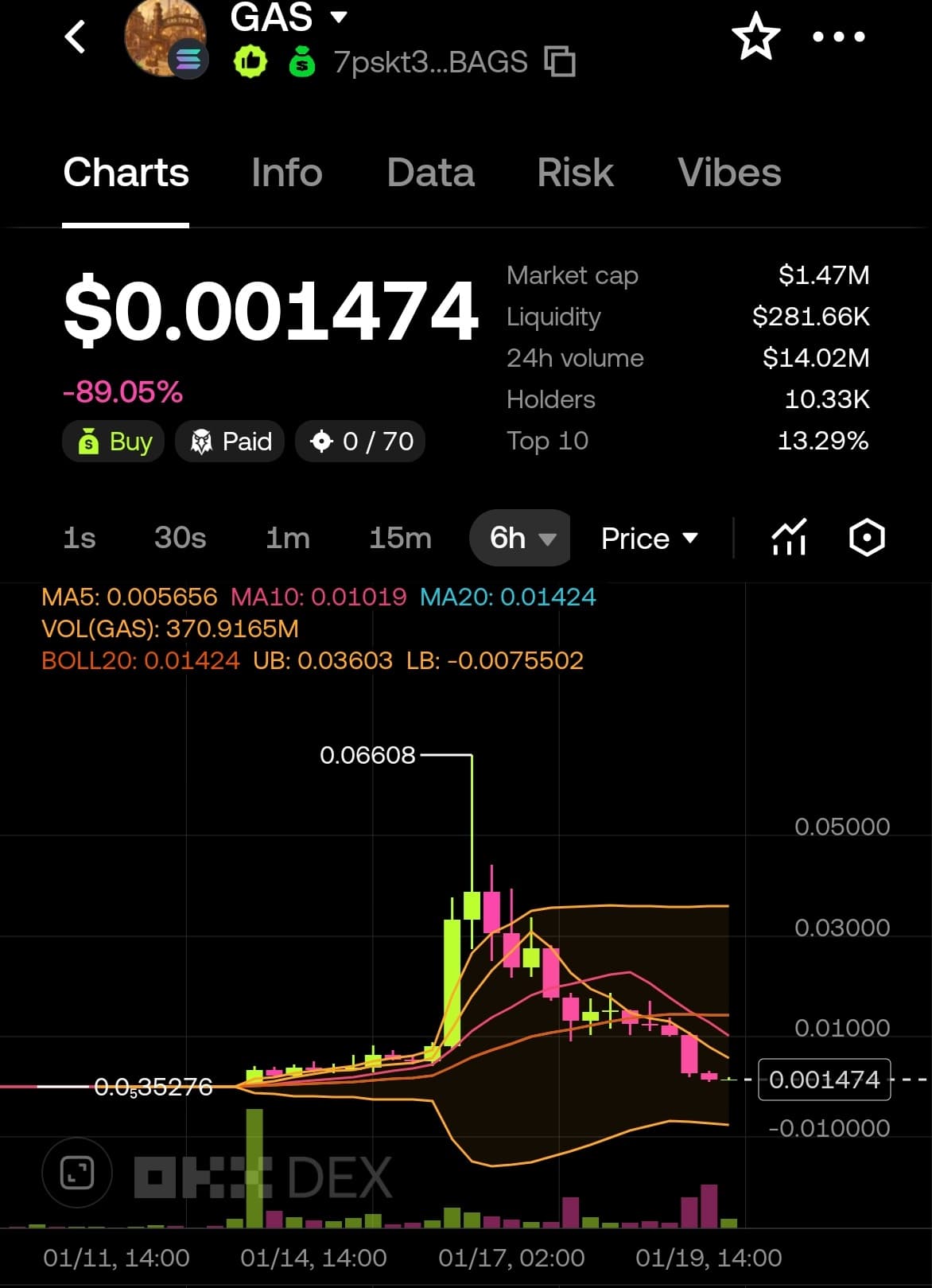Image resolution: width=932 pixels, height=1288 pixels.
Task: Change the chart to the 1m interval
Action: 288,539
